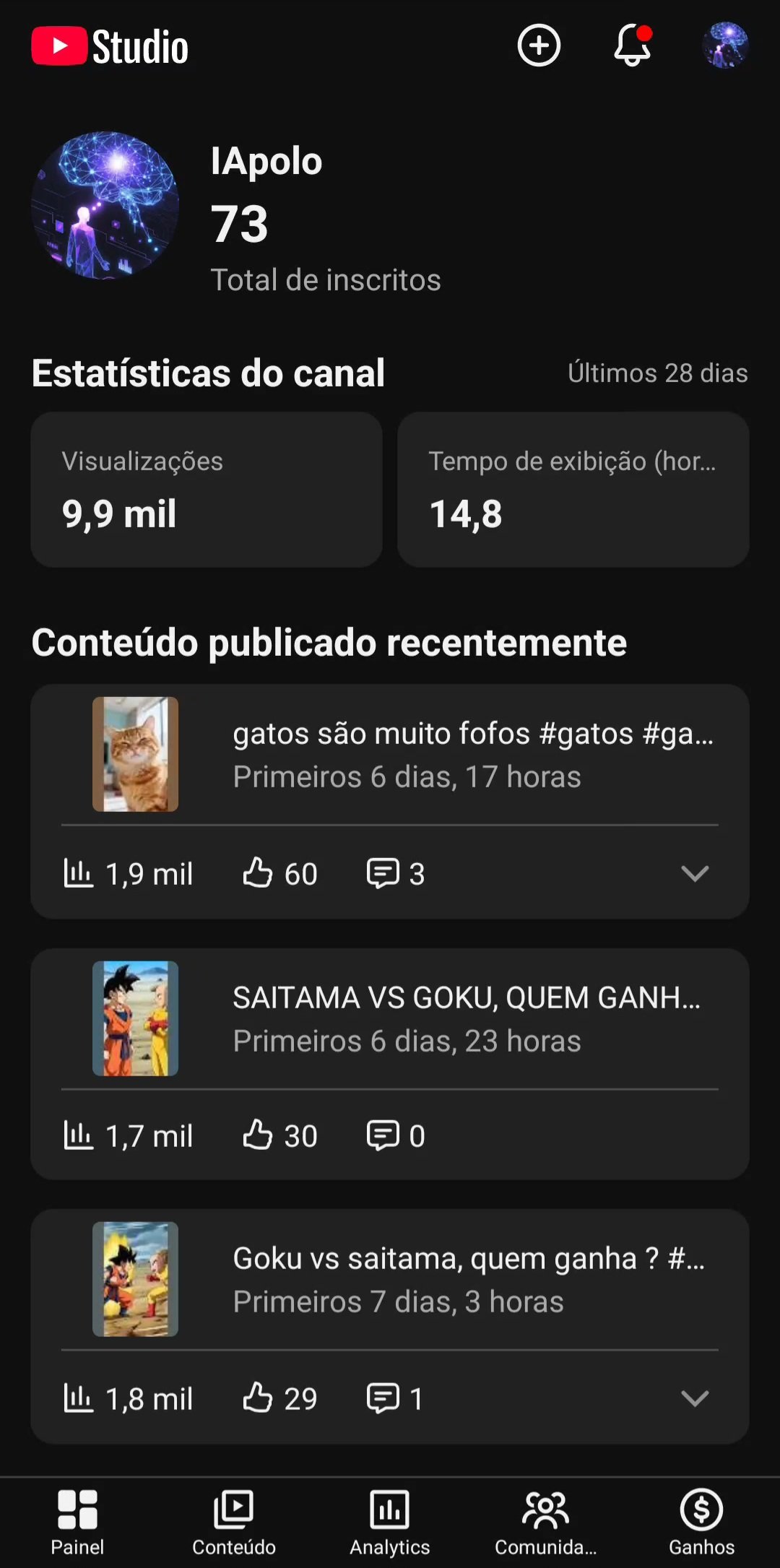Switch to the Painel tab
This screenshot has width=780, height=1568.
[x=77, y=1522]
